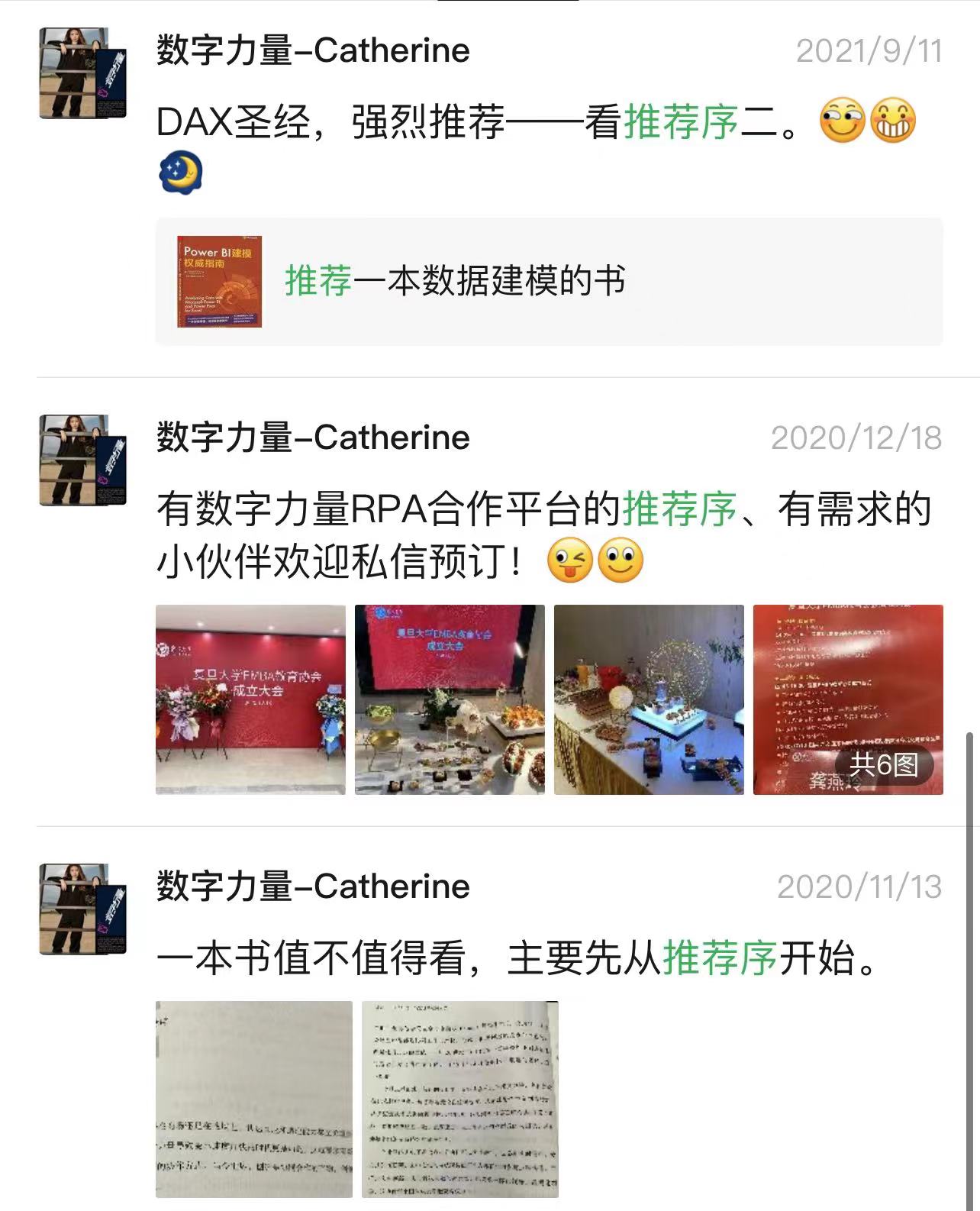The height and width of the screenshot is (1211, 980).
Task: Open Catherine's avatar on the 2021/9/11 post
Action: [83, 73]
